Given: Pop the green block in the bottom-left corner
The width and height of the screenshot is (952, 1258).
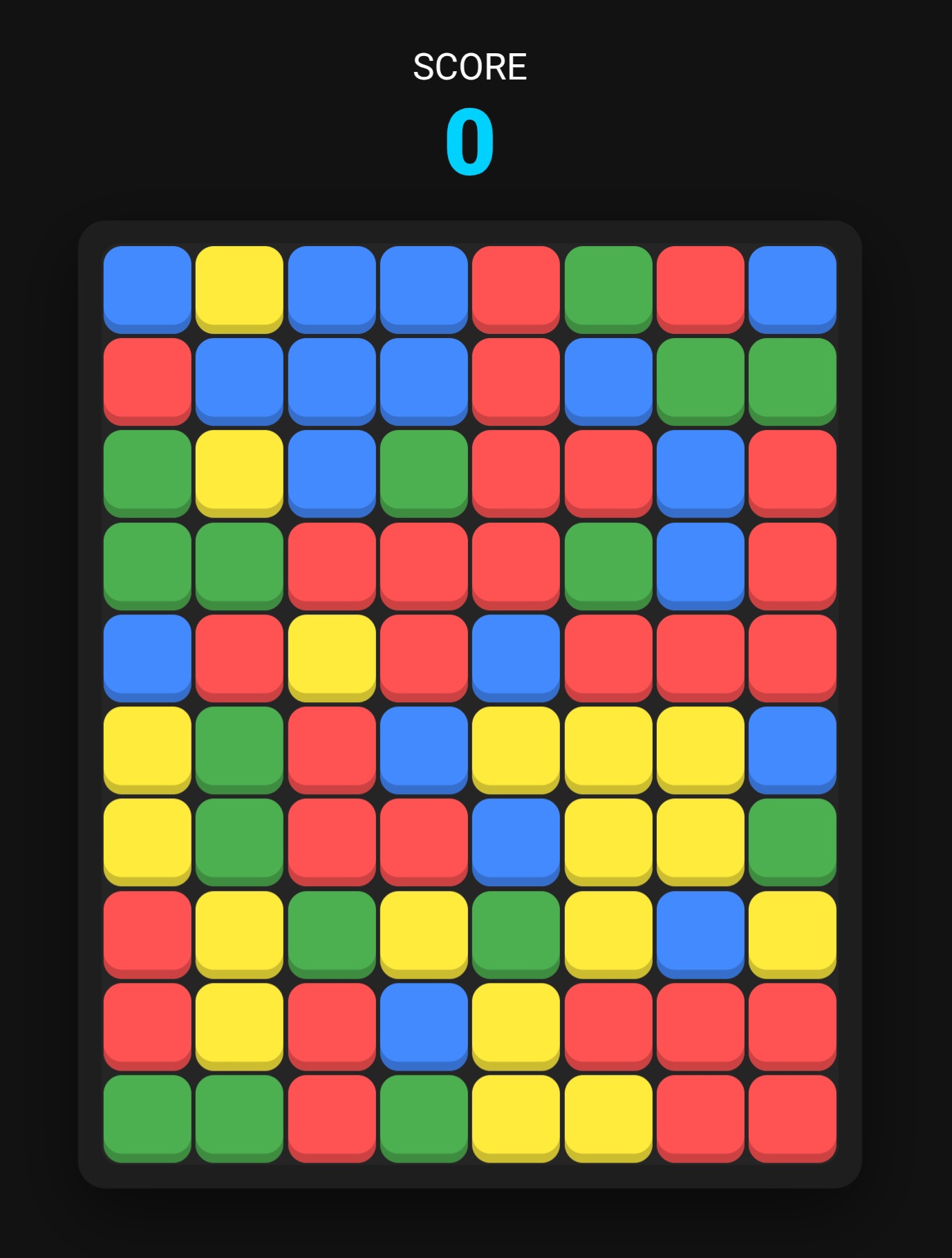Looking at the screenshot, I should [x=147, y=1117].
